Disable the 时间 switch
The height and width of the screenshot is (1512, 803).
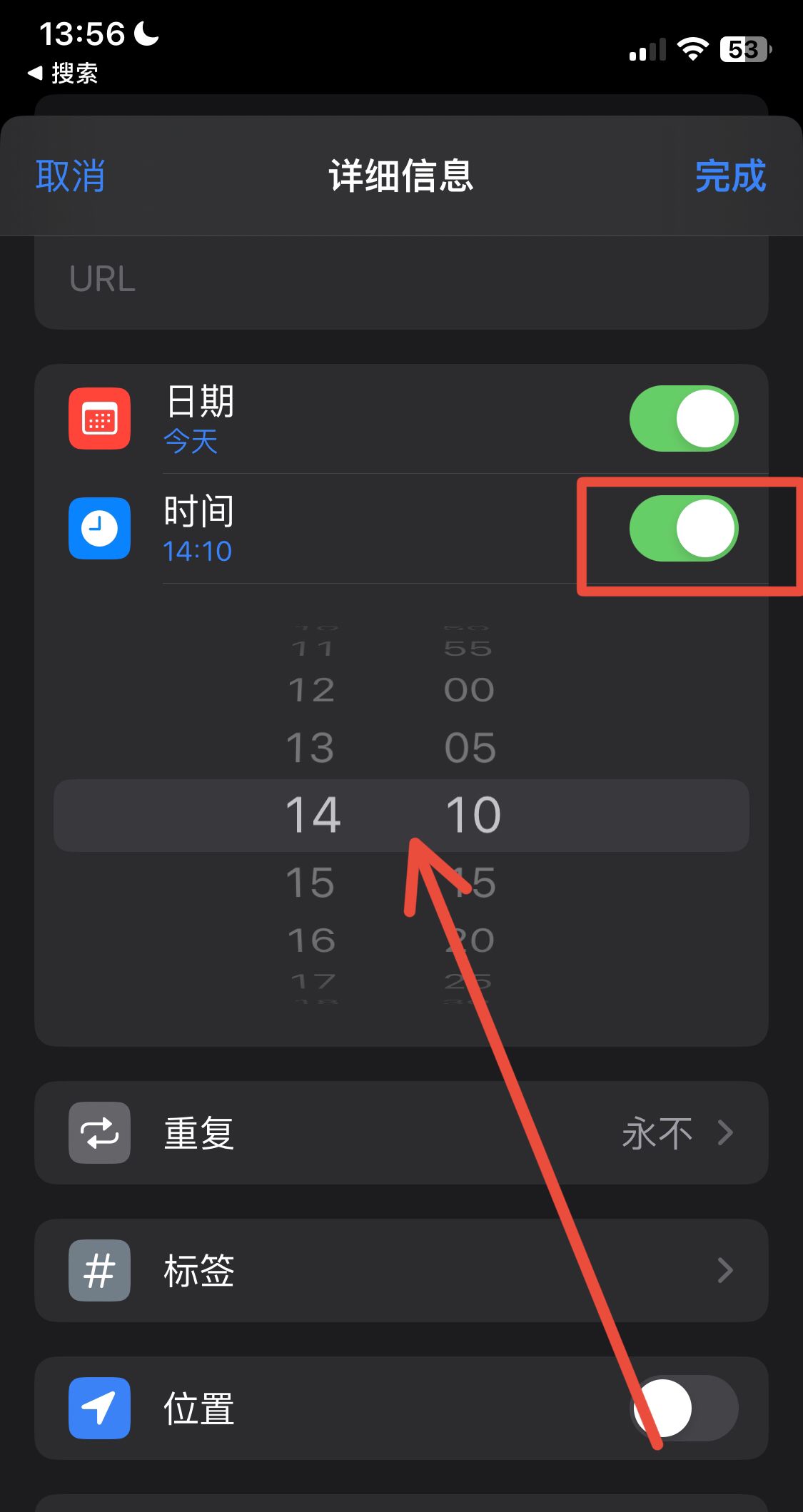683,529
